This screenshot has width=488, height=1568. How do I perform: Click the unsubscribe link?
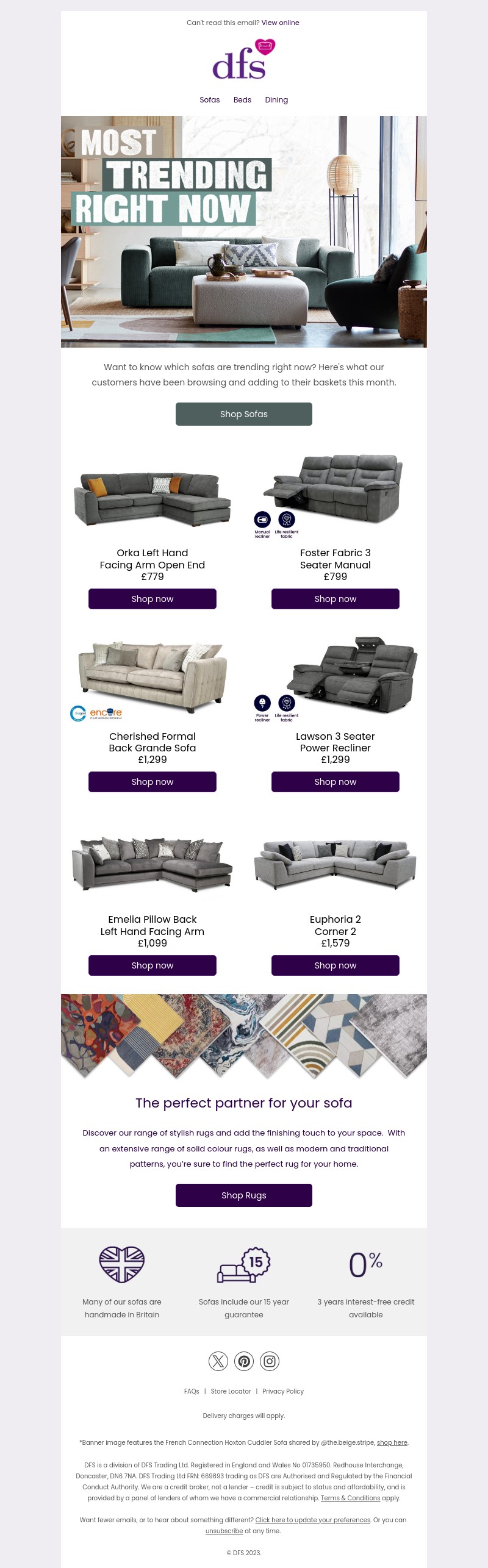(224, 1531)
